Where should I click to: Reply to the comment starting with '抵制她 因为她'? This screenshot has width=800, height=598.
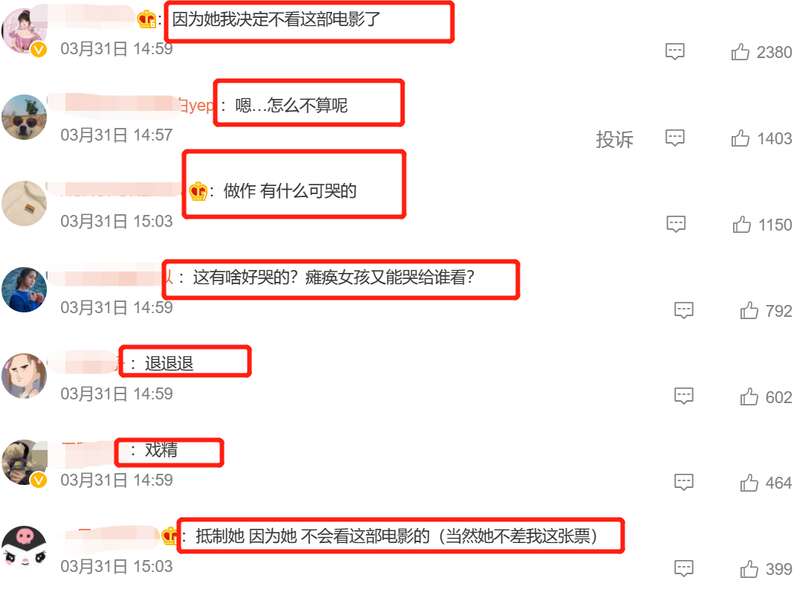tap(683, 569)
